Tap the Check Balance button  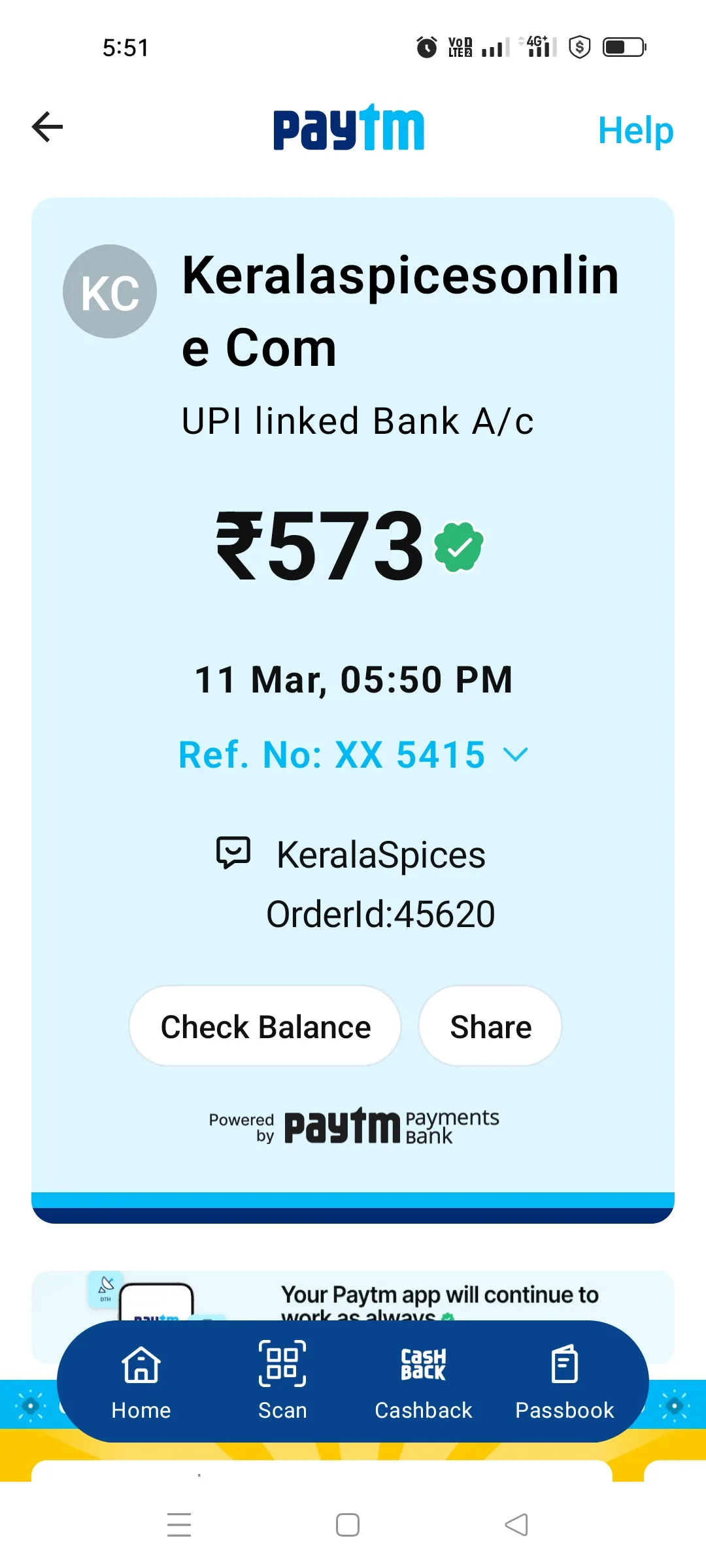tap(265, 1026)
